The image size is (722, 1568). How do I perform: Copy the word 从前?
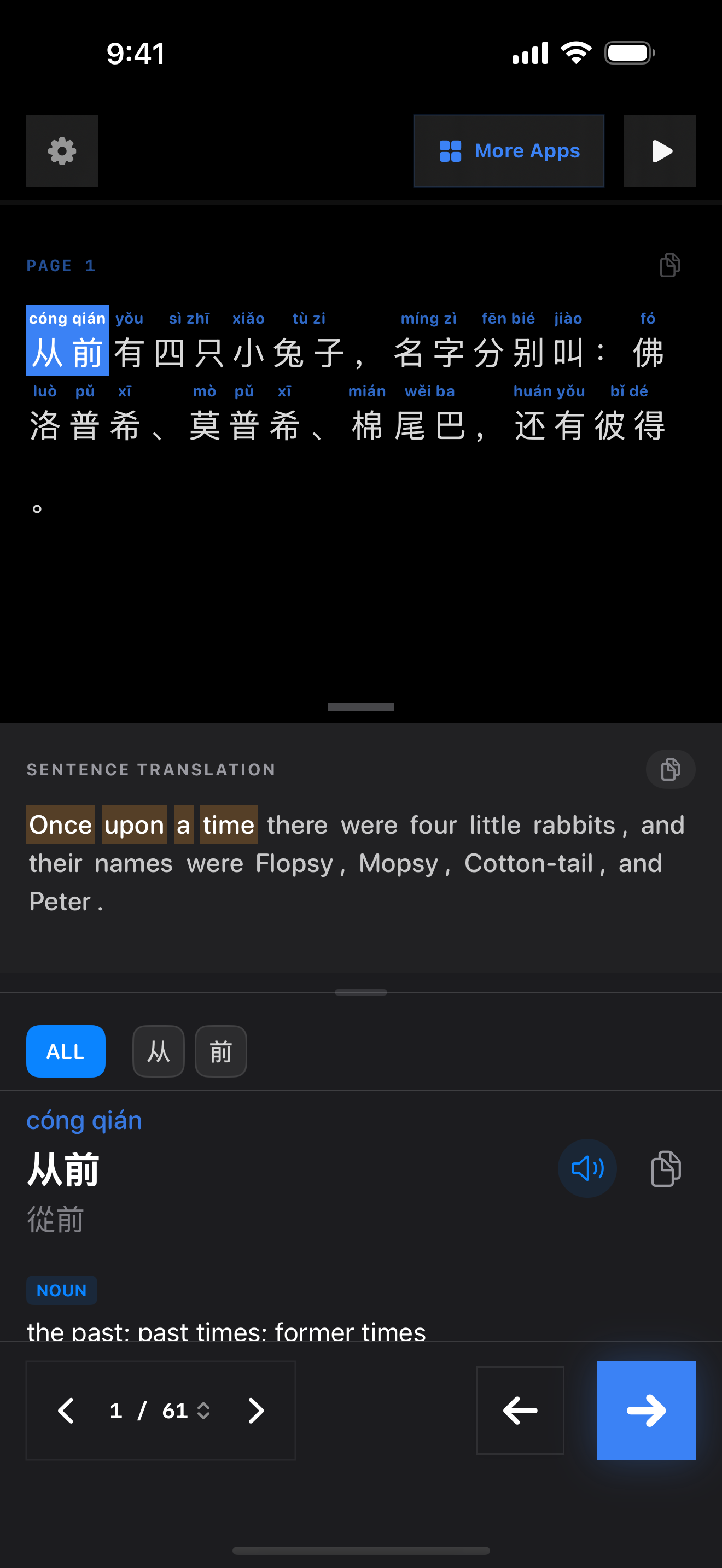(x=666, y=1168)
